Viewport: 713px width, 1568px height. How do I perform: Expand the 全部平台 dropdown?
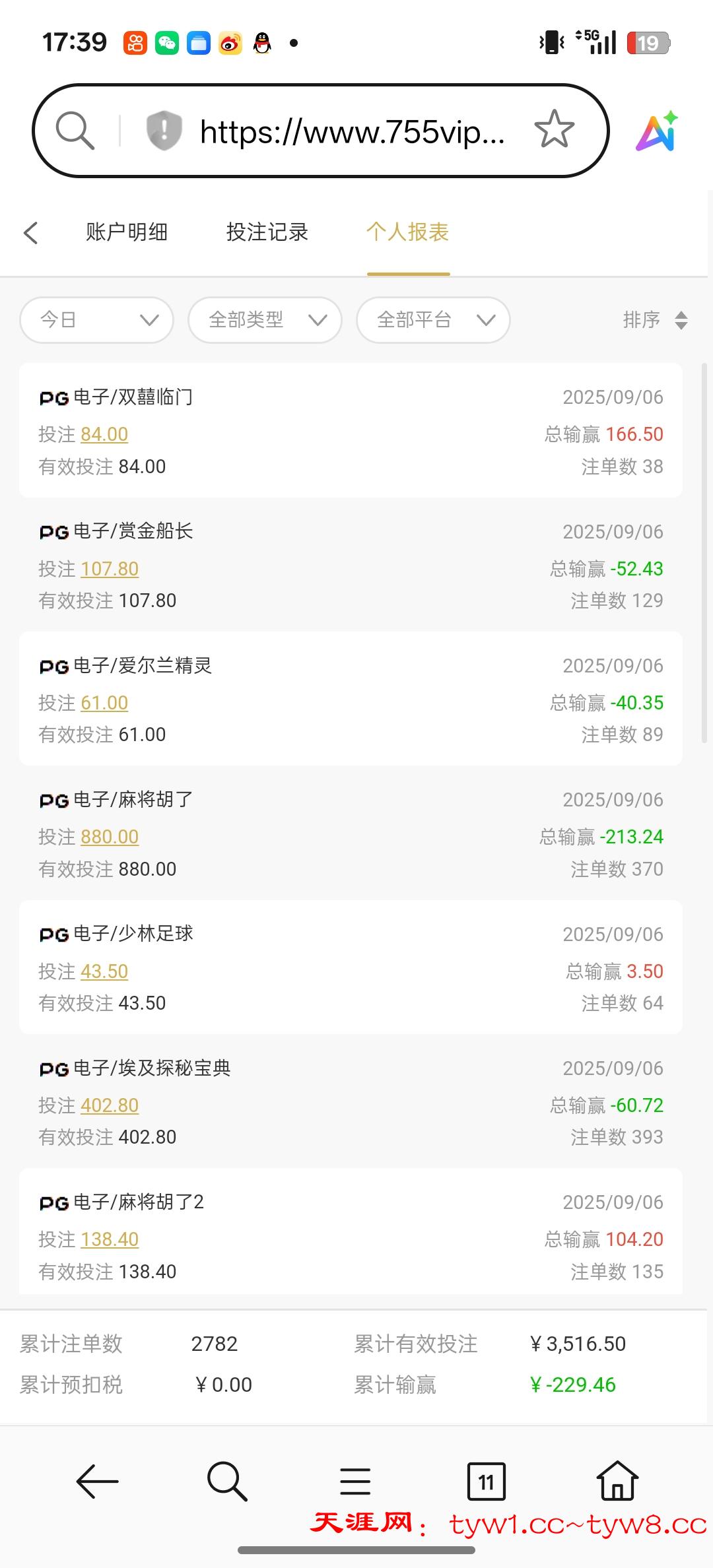pos(433,320)
